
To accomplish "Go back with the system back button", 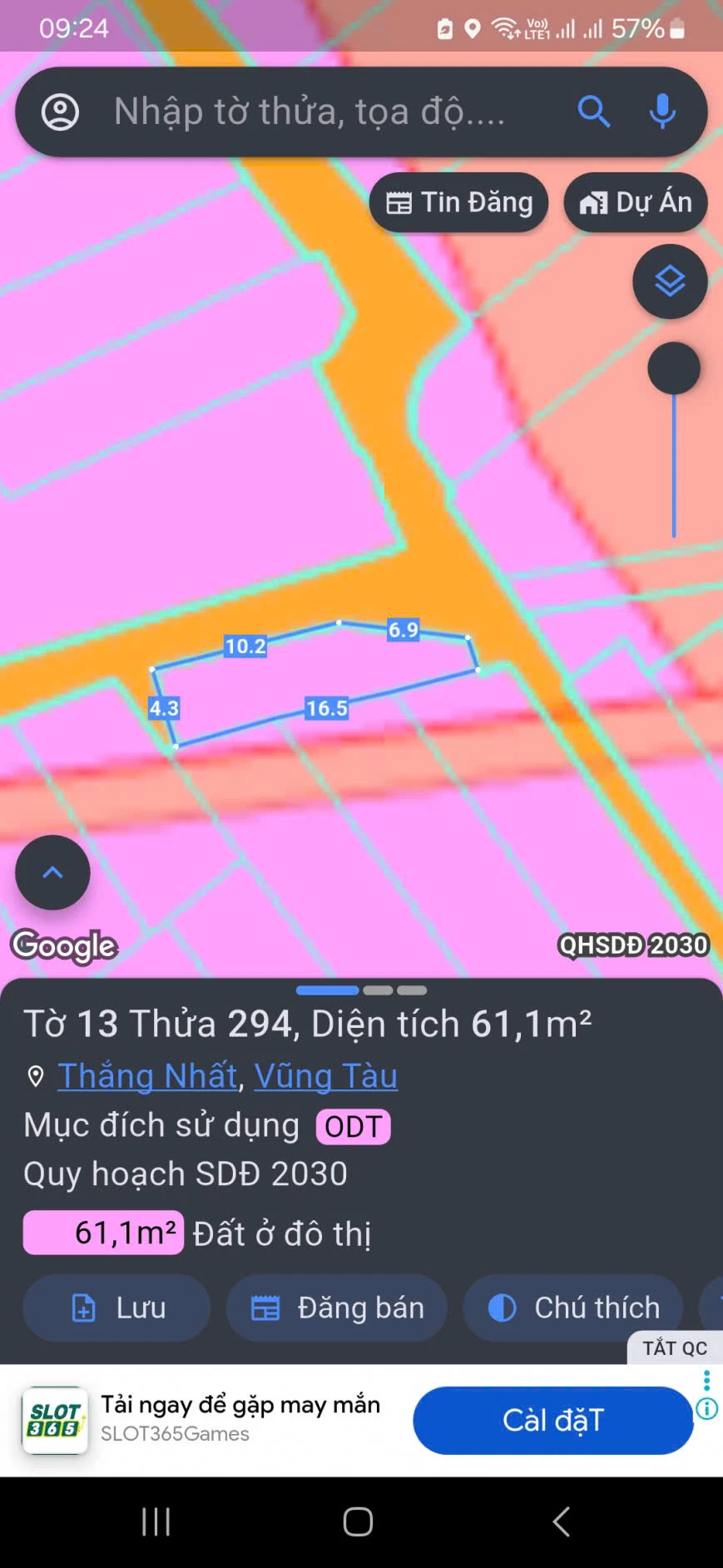I will coord(562,1521).
